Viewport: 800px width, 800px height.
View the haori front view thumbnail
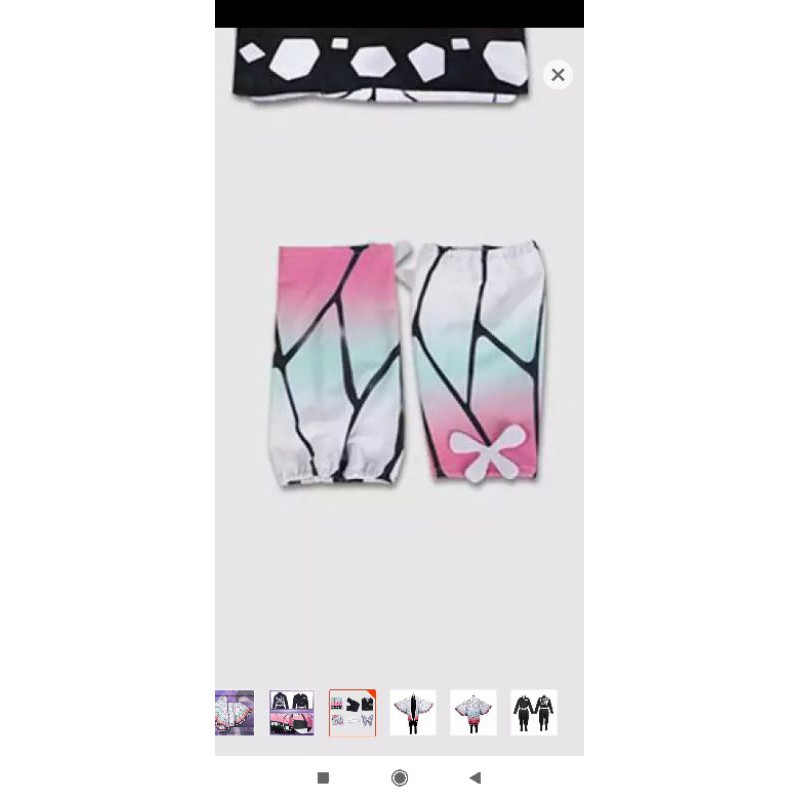coord(412,713)
